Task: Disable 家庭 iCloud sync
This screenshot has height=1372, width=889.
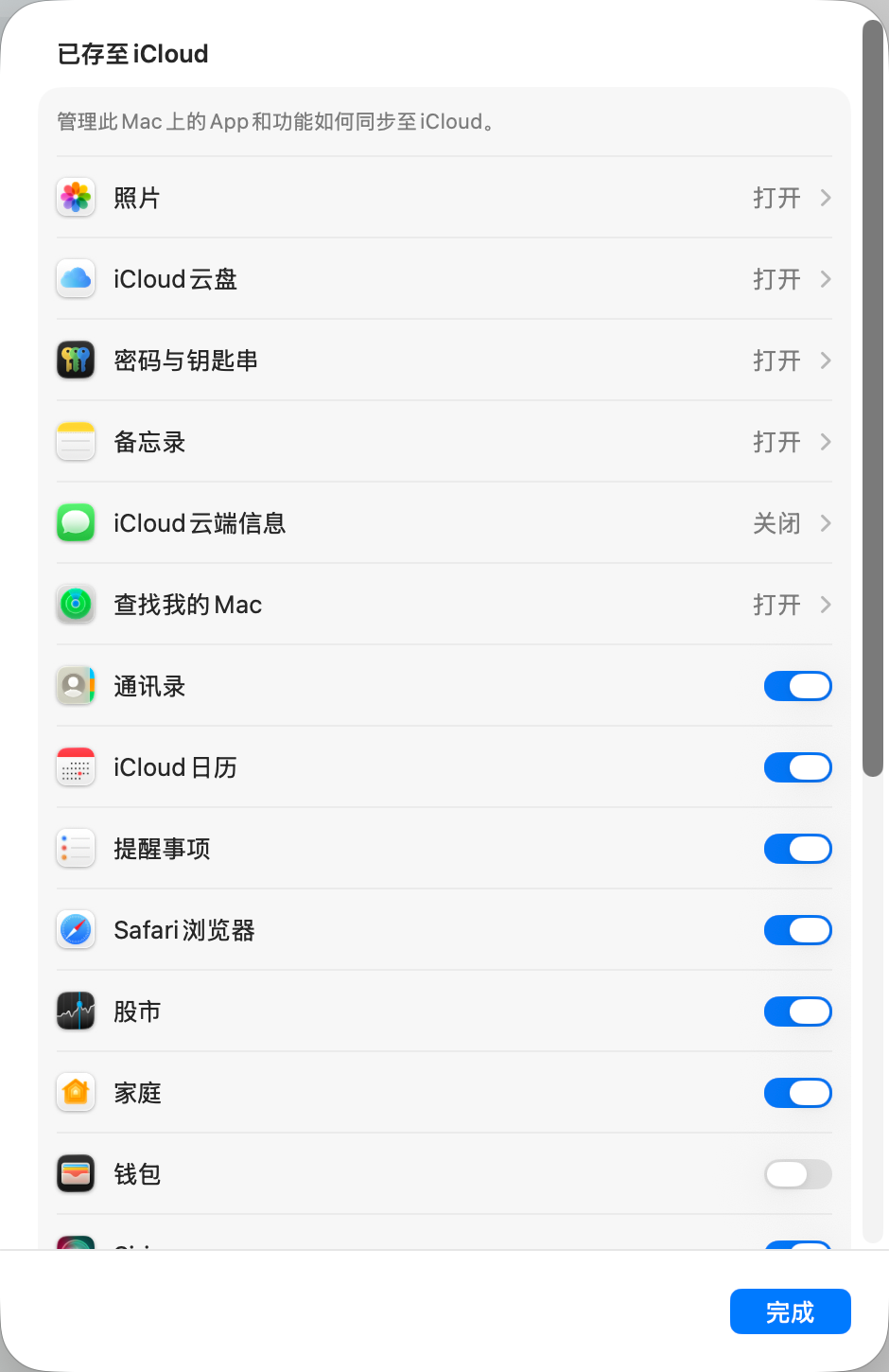Action: click(797, 1093)
